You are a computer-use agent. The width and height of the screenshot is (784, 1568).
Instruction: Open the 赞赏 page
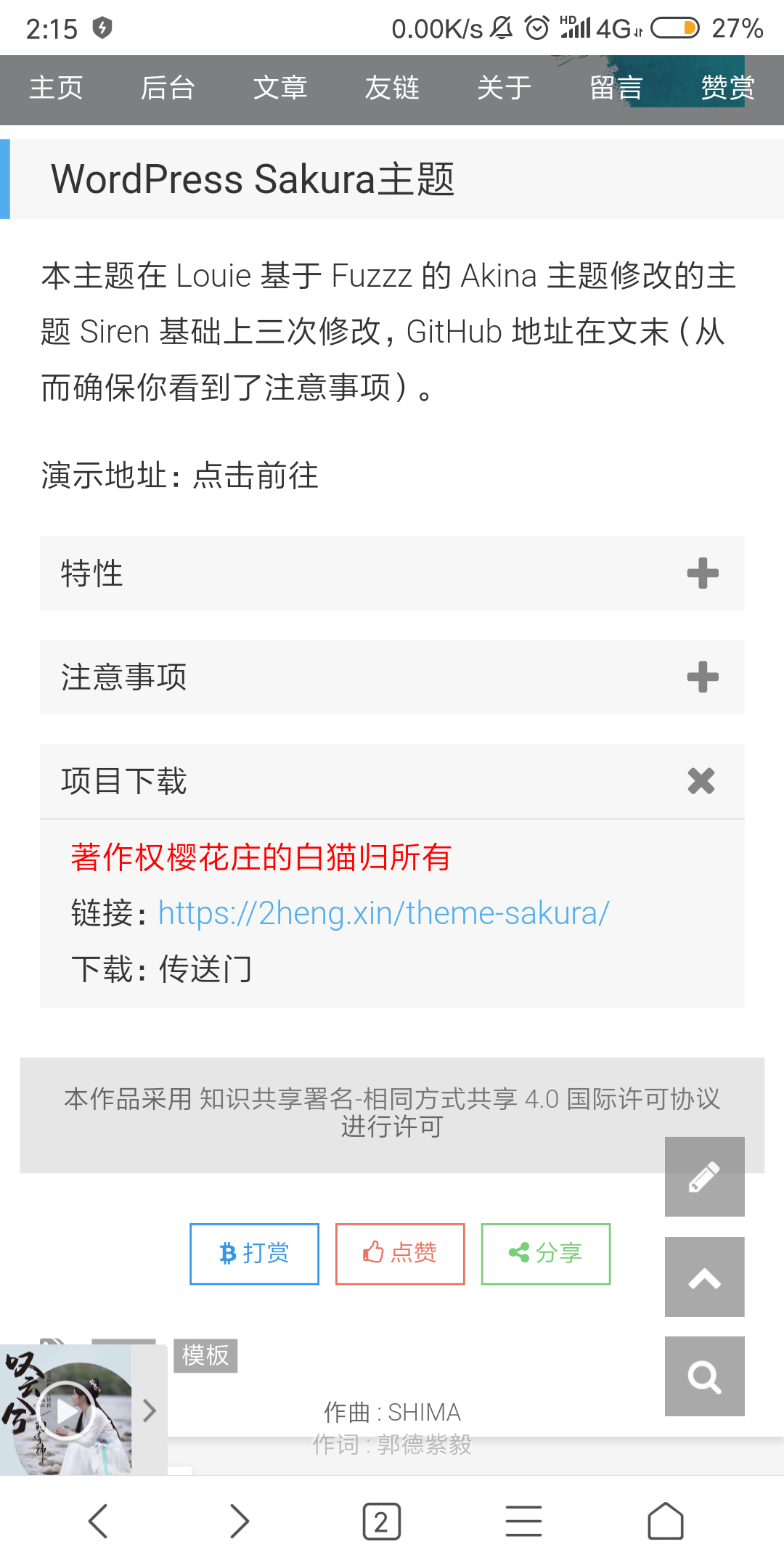click(x=727, y=88)
